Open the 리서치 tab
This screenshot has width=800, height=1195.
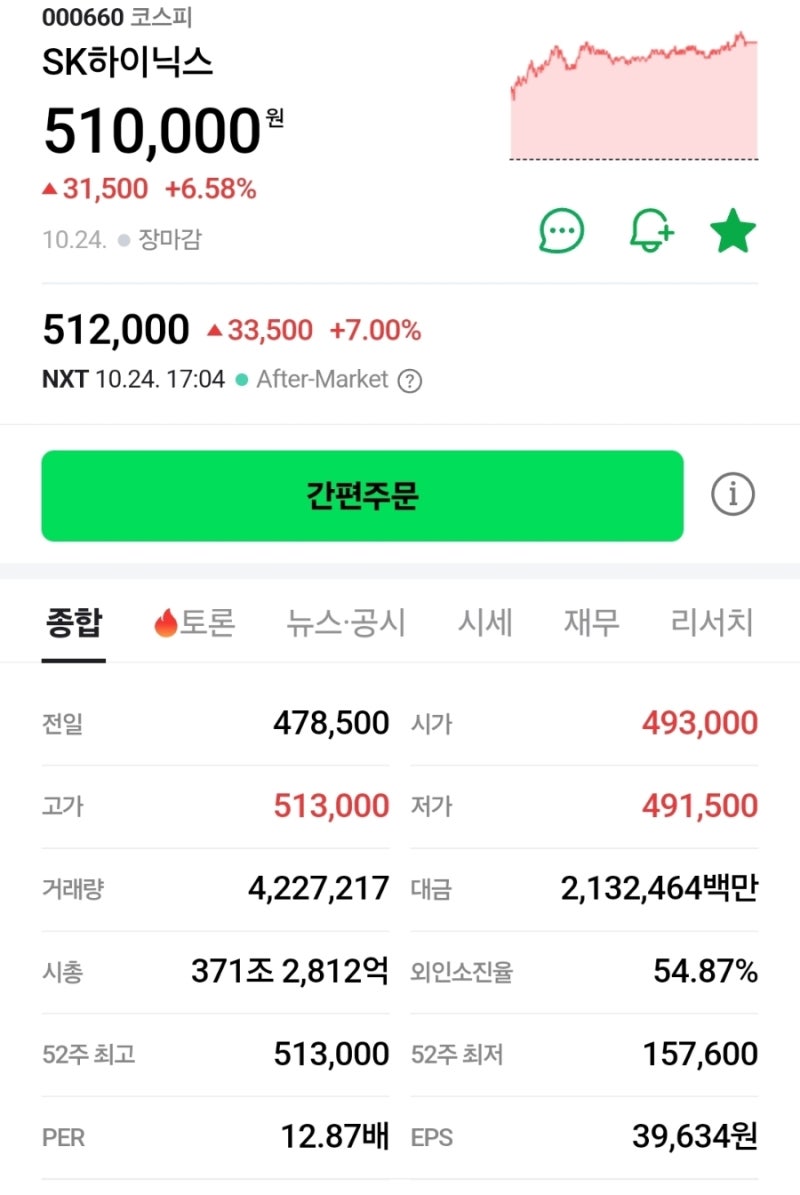coord(711,622)
